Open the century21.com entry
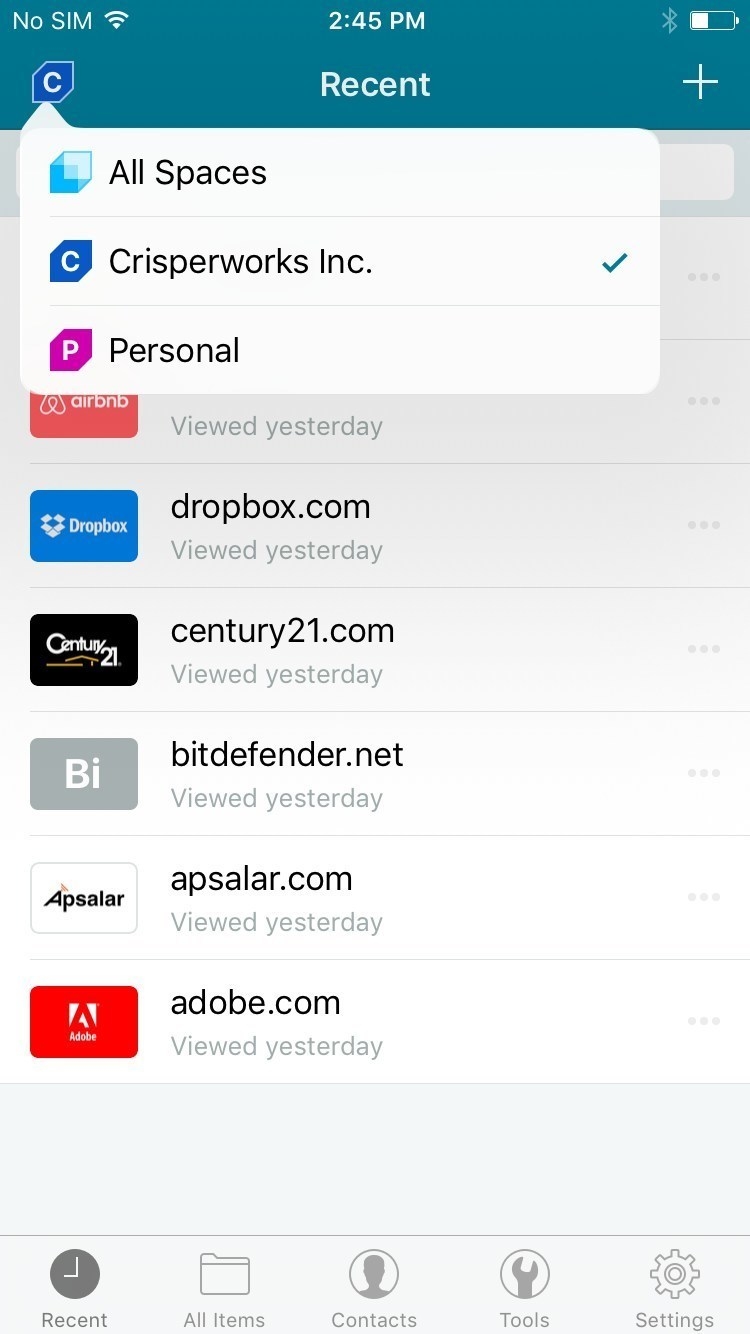The width and height of the screenshot is (750, 1334). pyautogui.click(x=375, y=650)
